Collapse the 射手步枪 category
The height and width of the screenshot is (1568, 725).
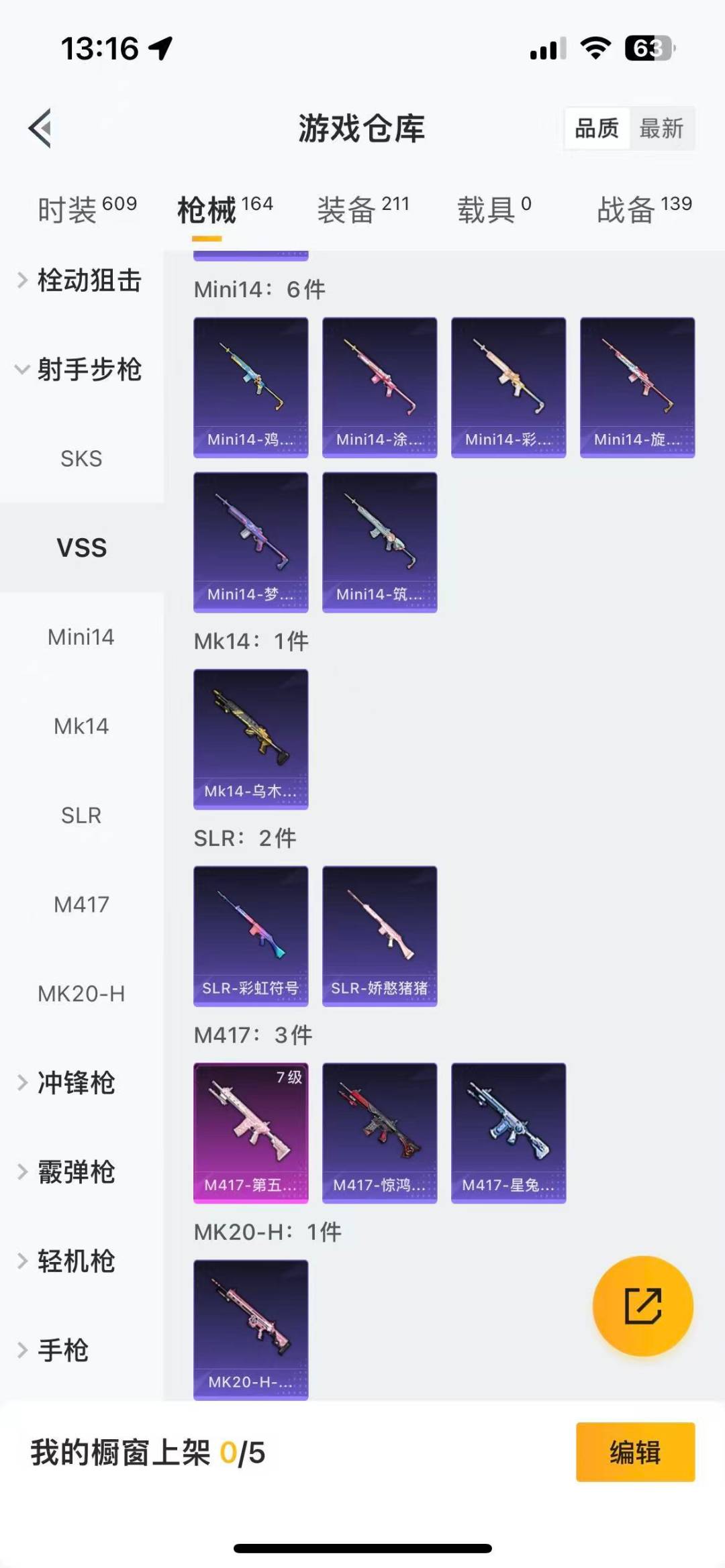point(81,370)
